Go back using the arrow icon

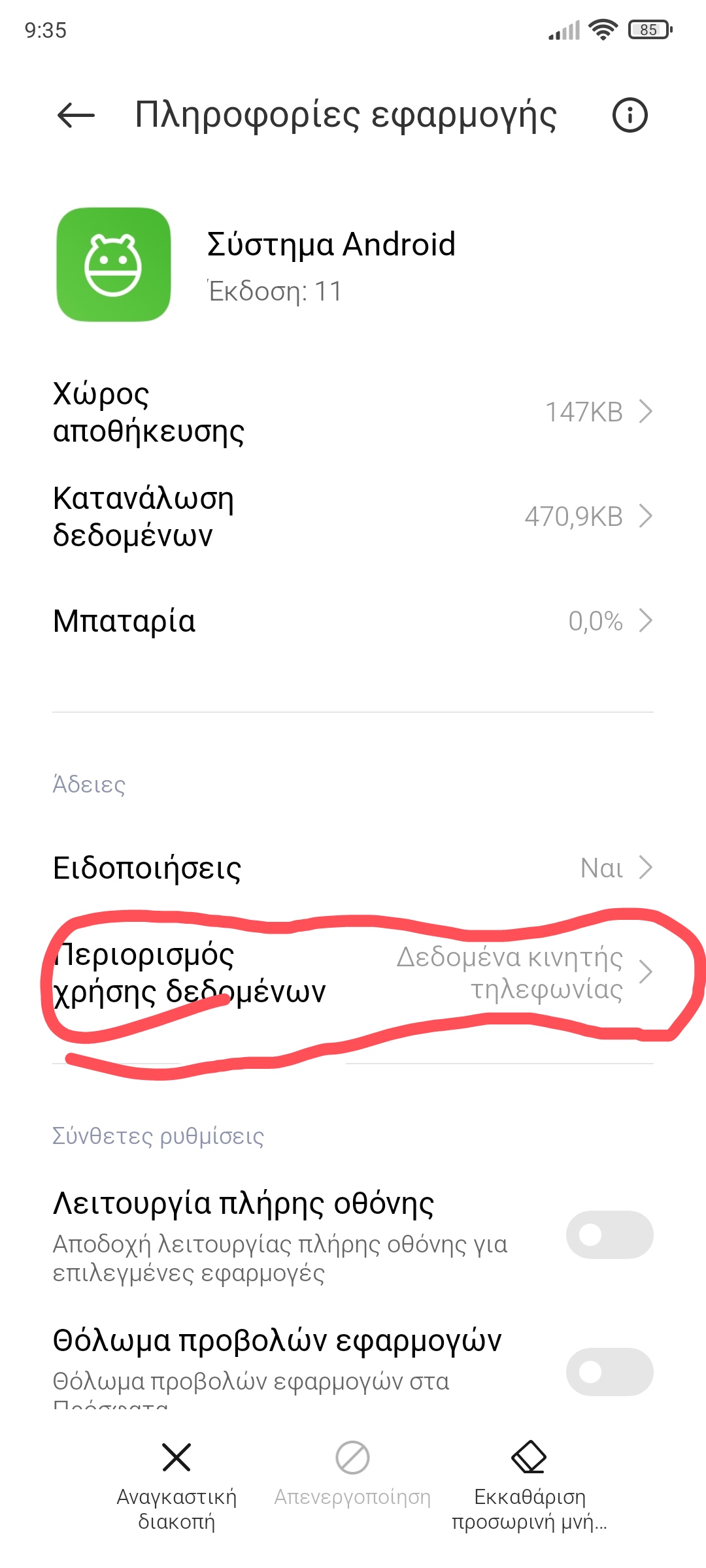pos(76,116)
